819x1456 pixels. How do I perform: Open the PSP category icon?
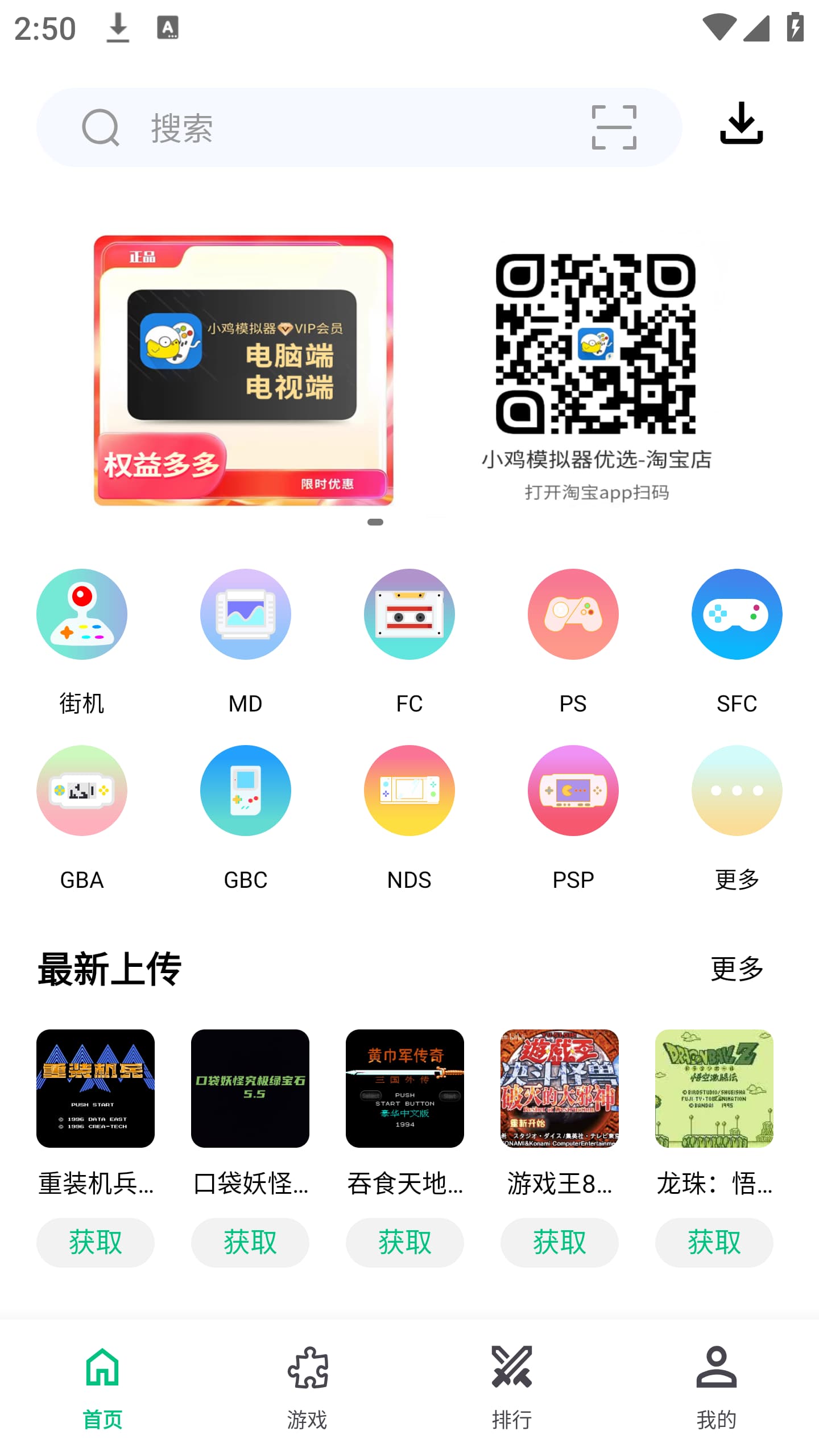pos(573,791)
